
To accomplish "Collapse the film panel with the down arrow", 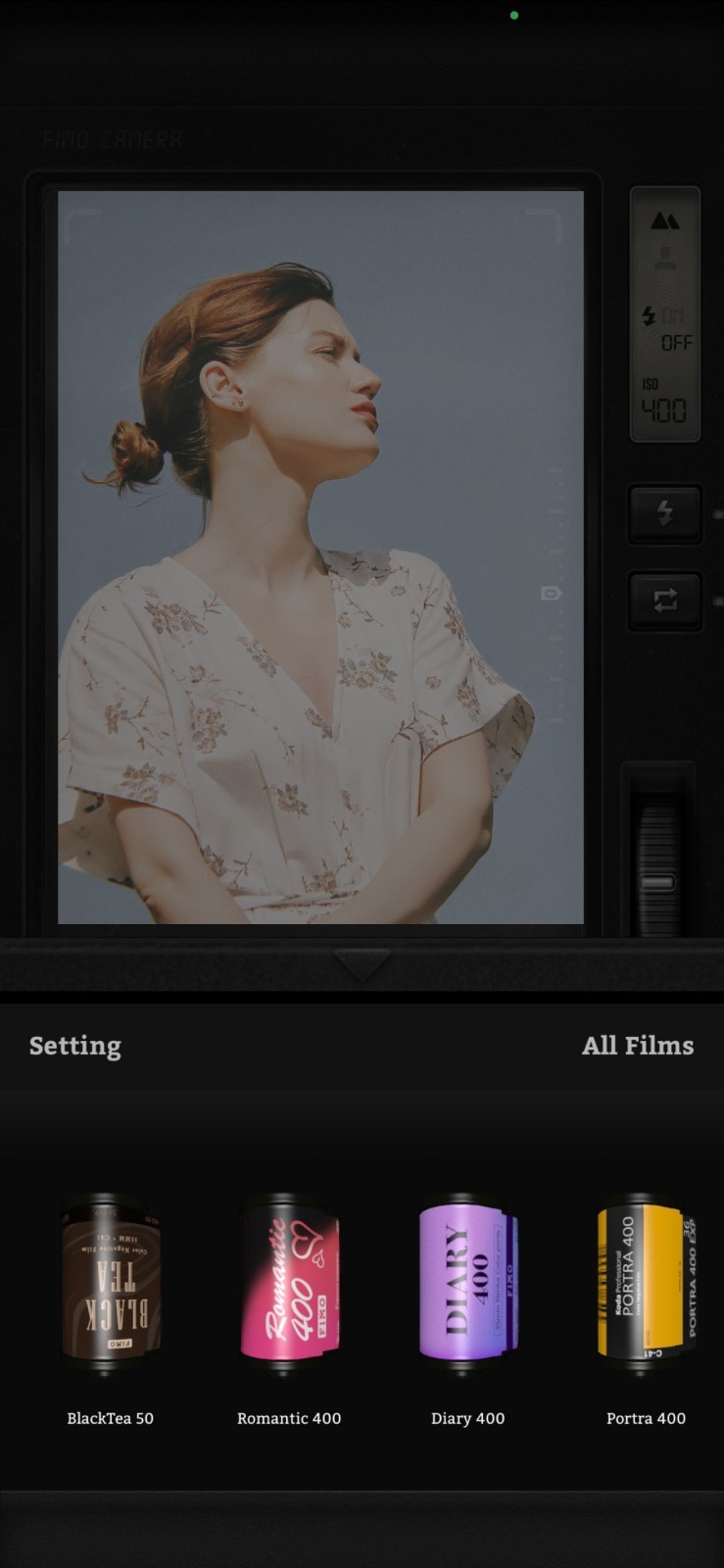I will pyautogui.click(x=362, y=964).
